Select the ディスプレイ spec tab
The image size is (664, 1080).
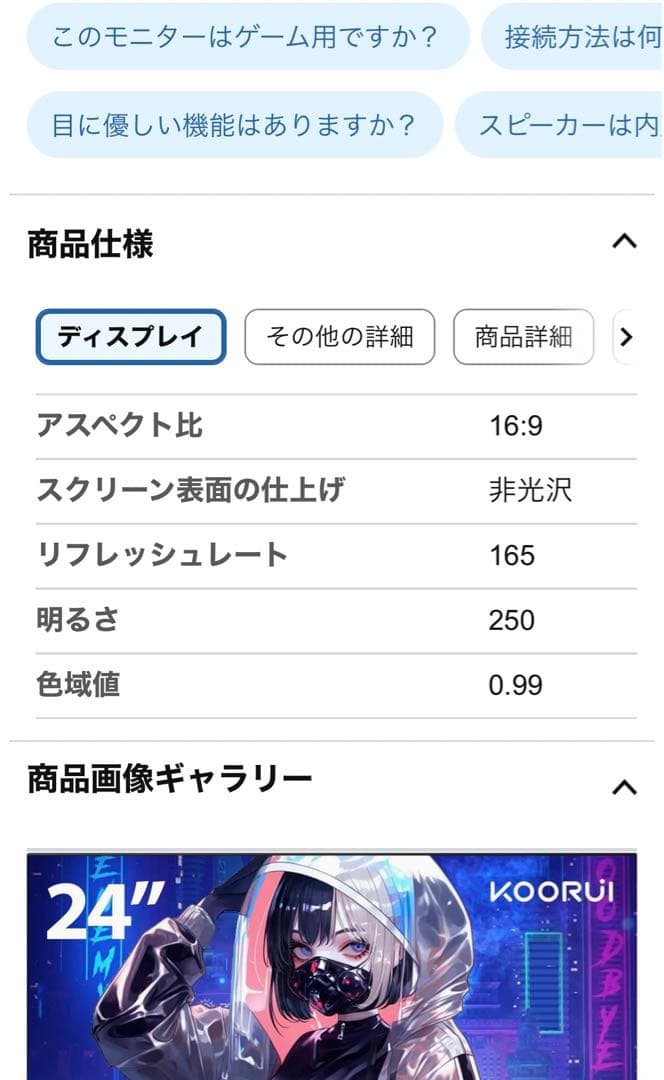click(131, 337)
